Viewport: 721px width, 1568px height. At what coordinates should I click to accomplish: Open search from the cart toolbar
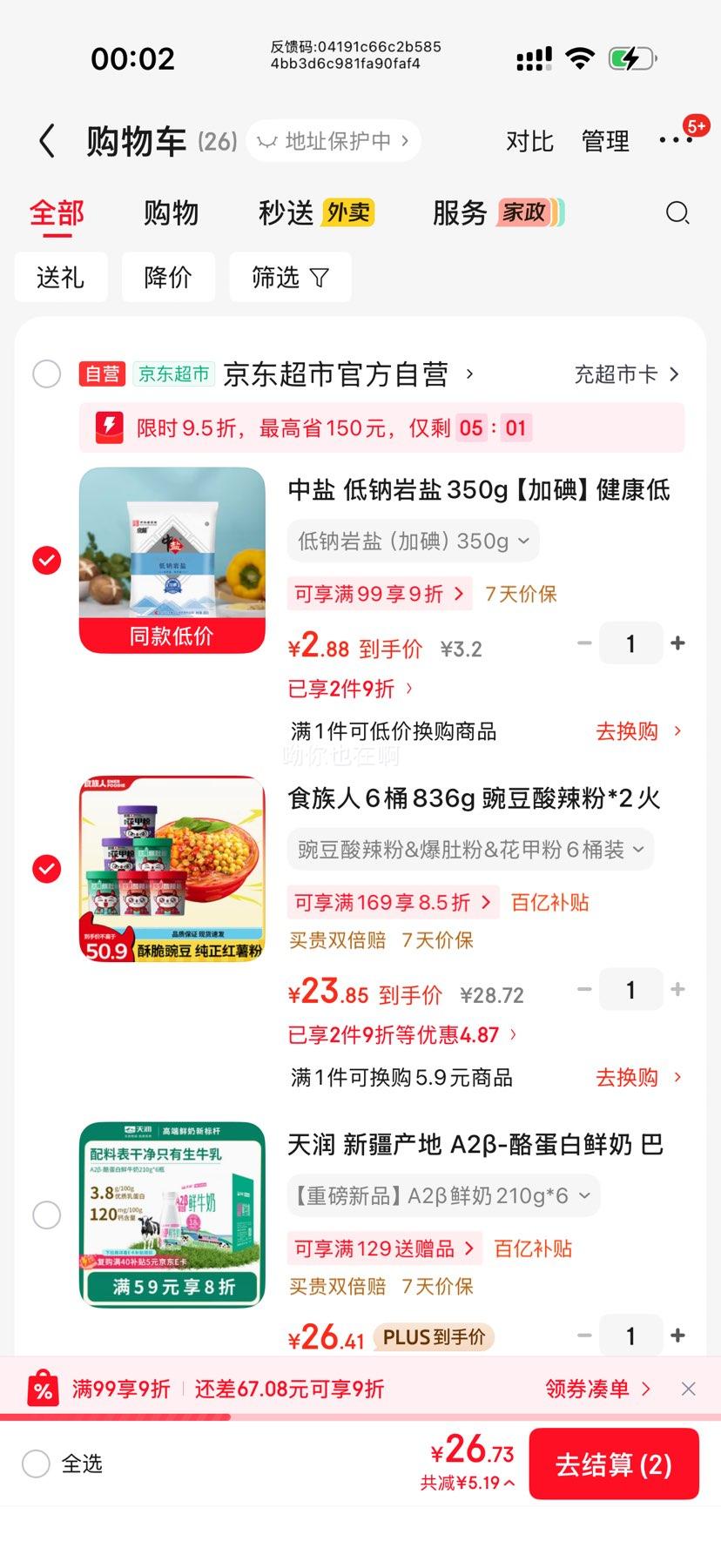(677, 212)
